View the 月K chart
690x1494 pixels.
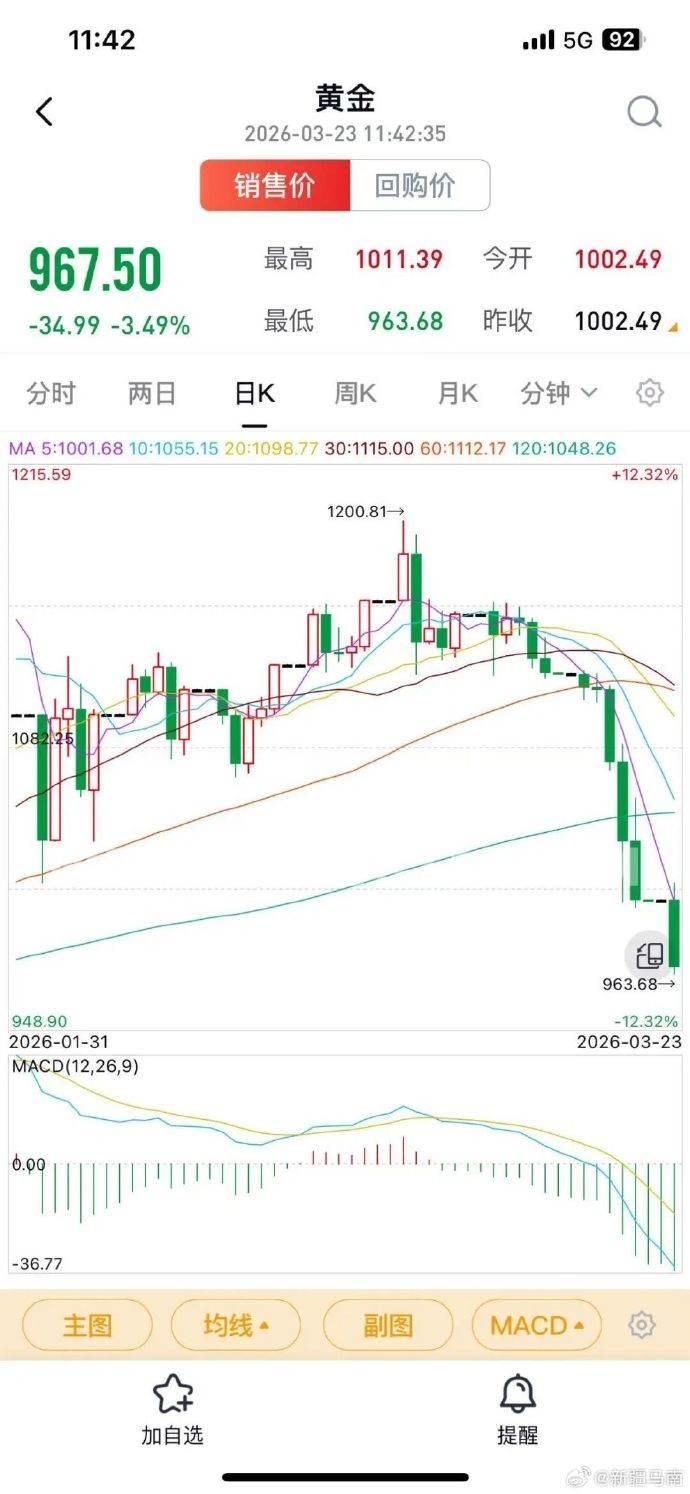click(457, 394)
